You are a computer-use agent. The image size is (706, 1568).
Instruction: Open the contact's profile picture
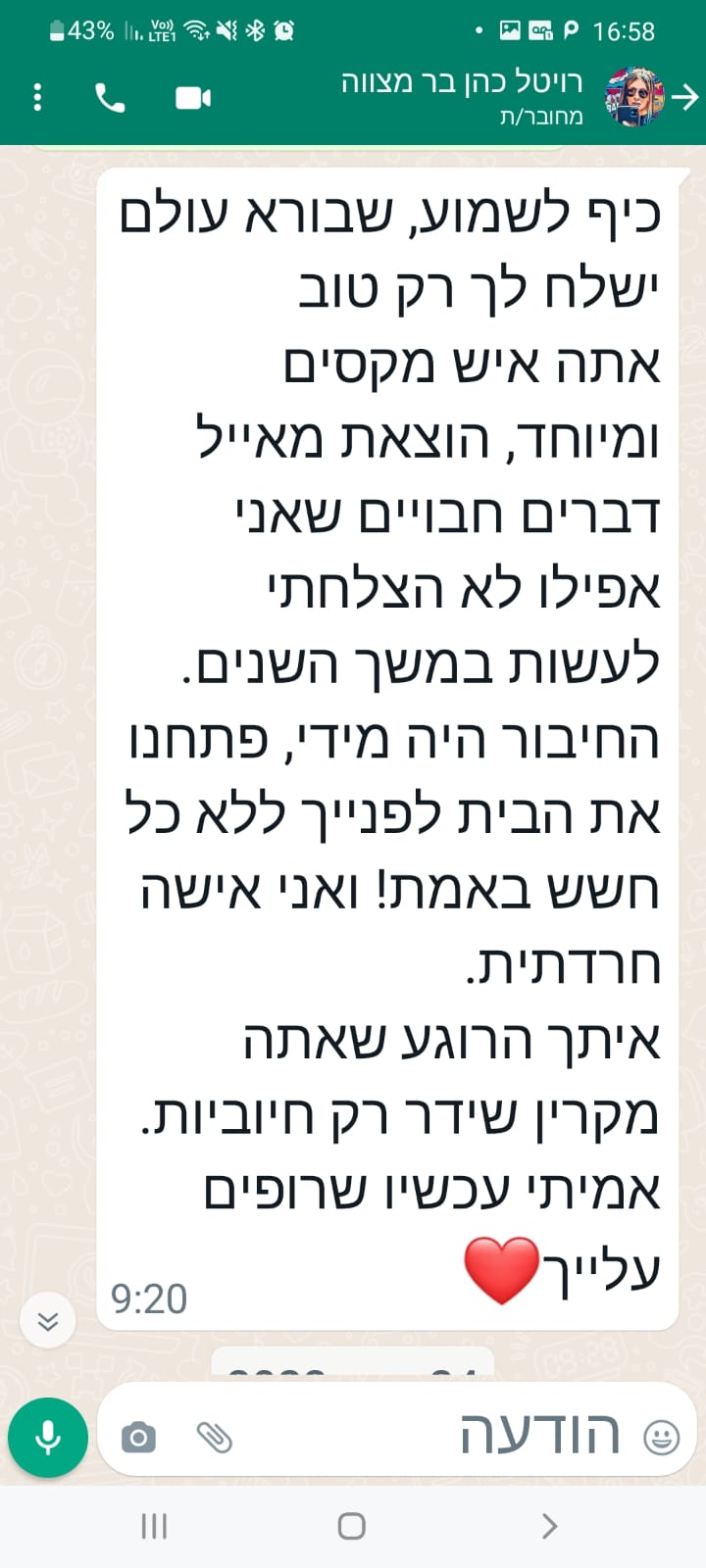[x=635, y=97]
